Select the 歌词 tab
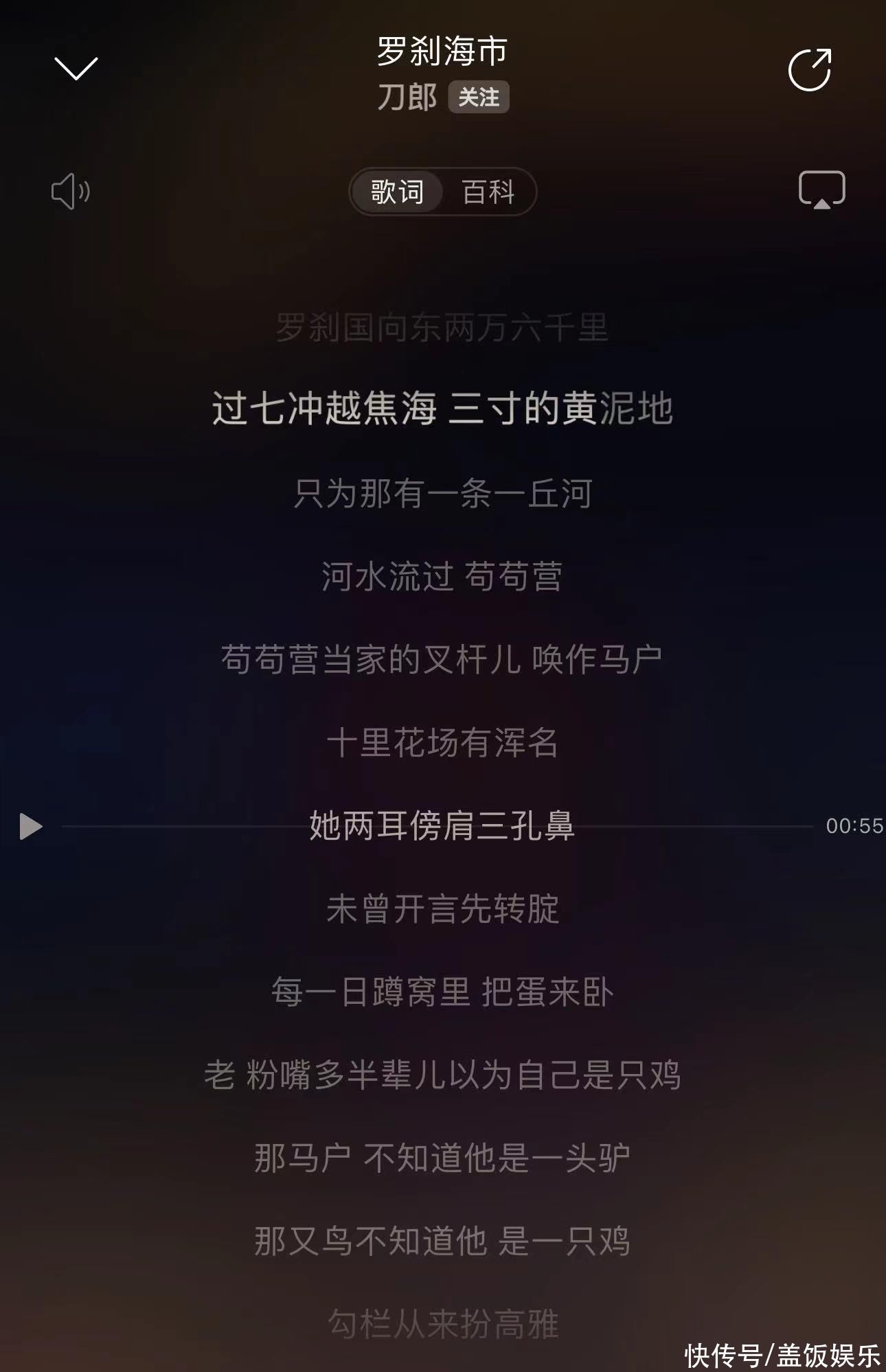The image size is (886, 1372). click(397, 192)
